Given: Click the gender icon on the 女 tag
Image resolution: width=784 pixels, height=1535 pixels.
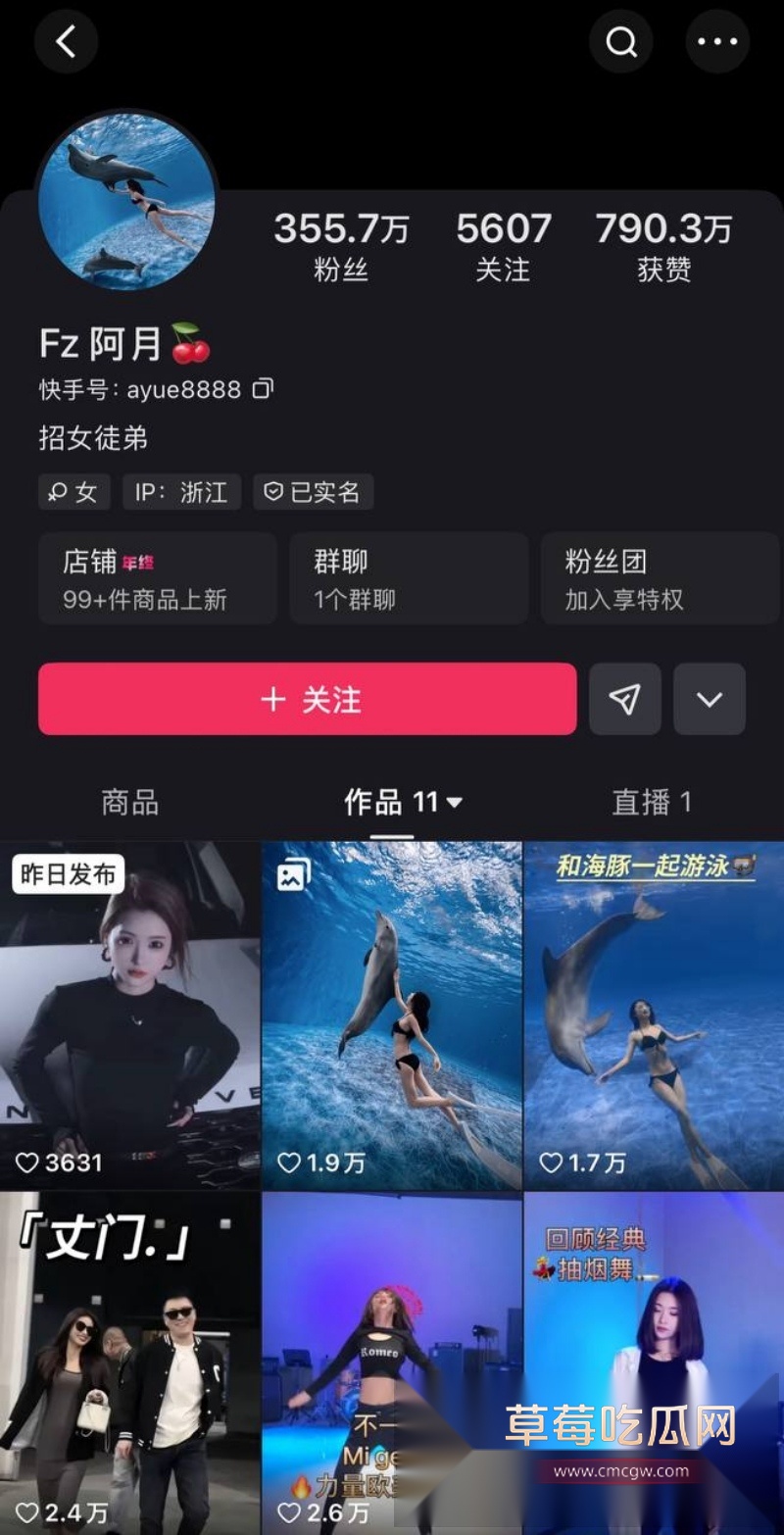Looking at the screenshot, I should click(59, 492).
